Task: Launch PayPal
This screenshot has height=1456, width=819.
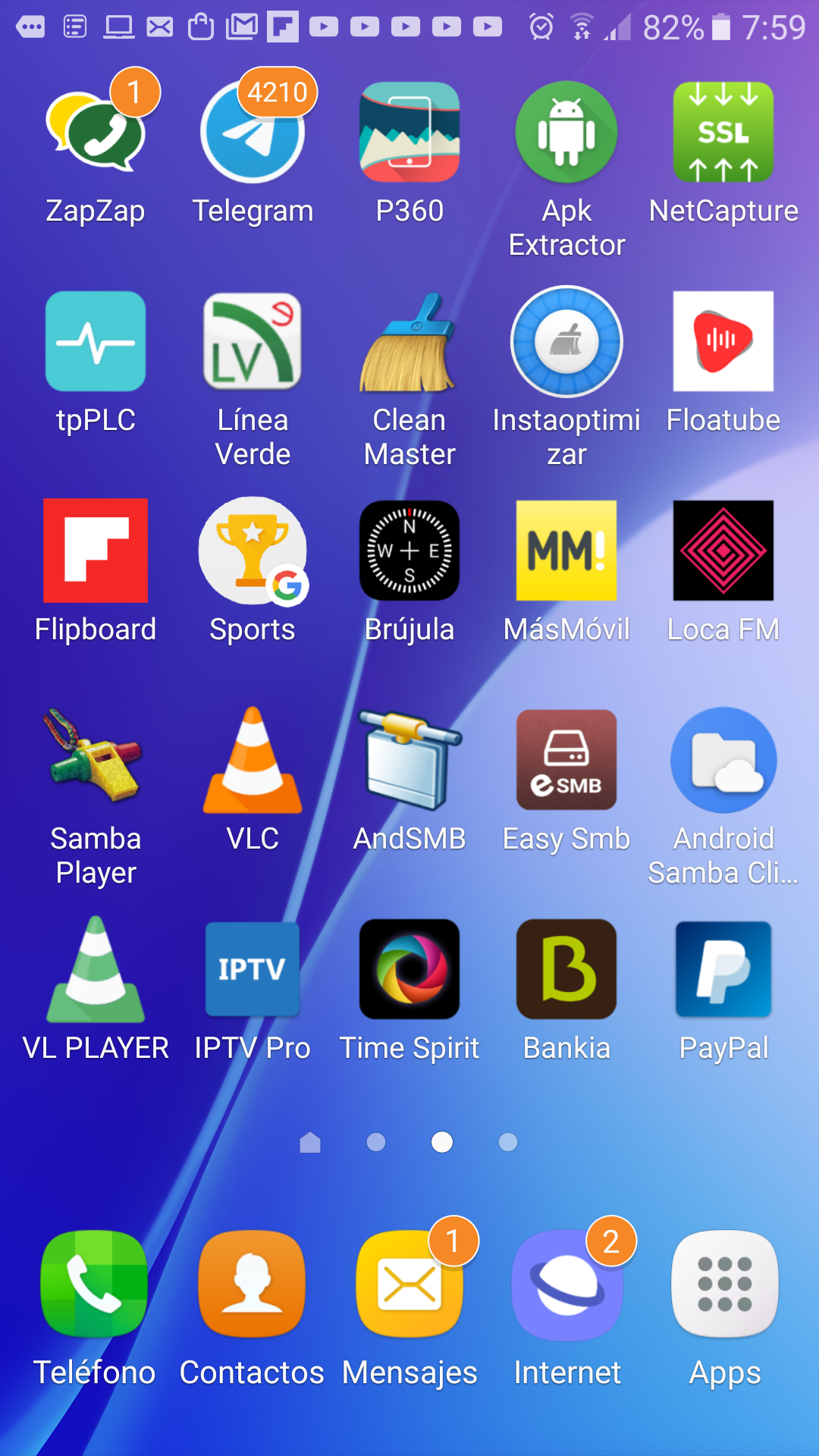Action: click(723, 970)
